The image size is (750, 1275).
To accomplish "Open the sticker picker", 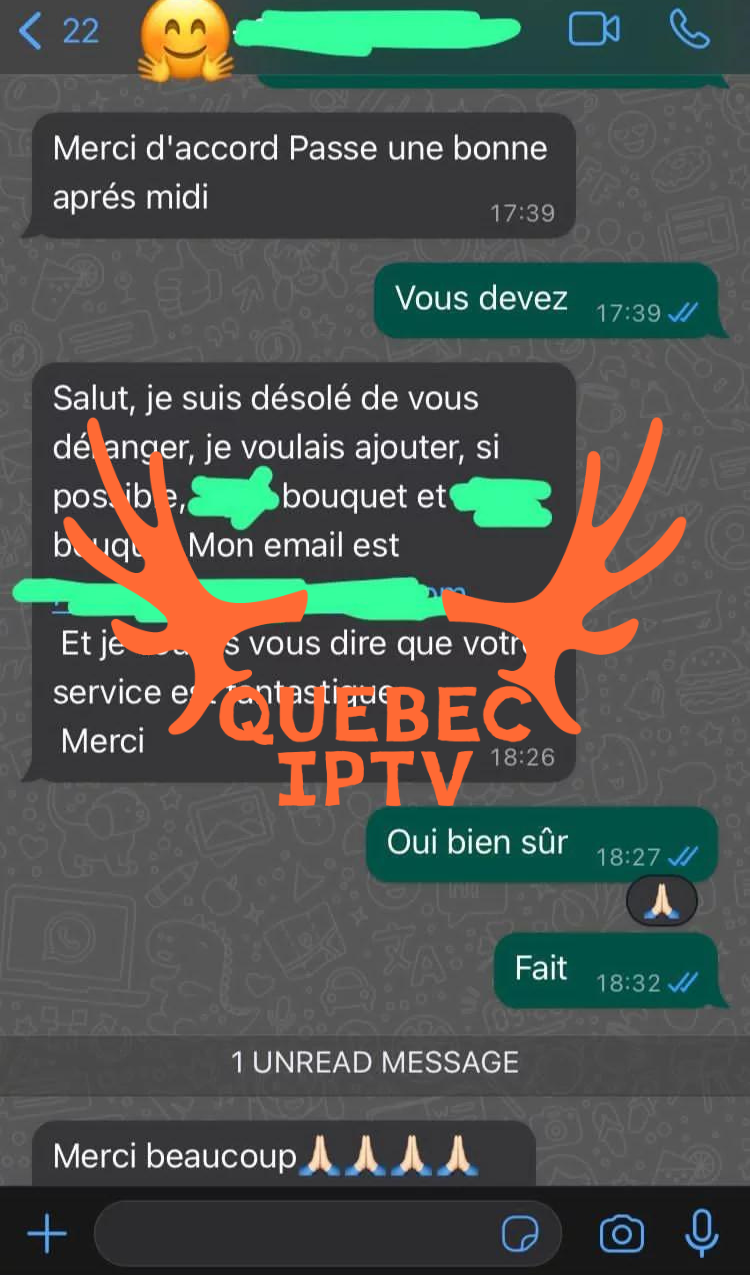I will [x=519, y=1234].
